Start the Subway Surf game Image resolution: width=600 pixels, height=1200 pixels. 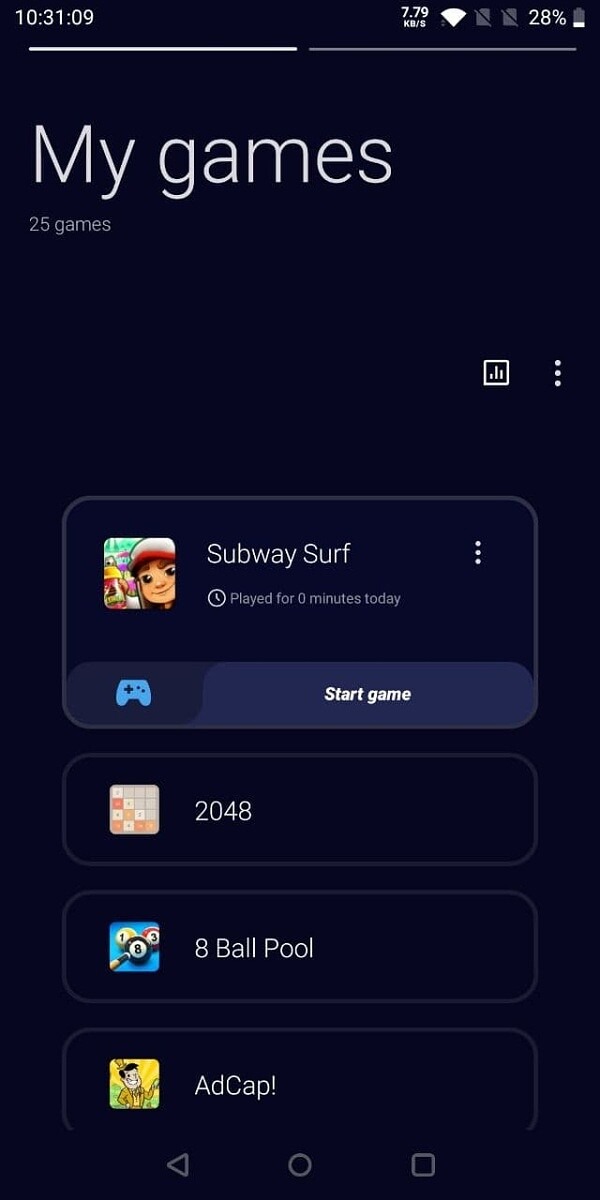pyautogui.click(x=368, y=694)
